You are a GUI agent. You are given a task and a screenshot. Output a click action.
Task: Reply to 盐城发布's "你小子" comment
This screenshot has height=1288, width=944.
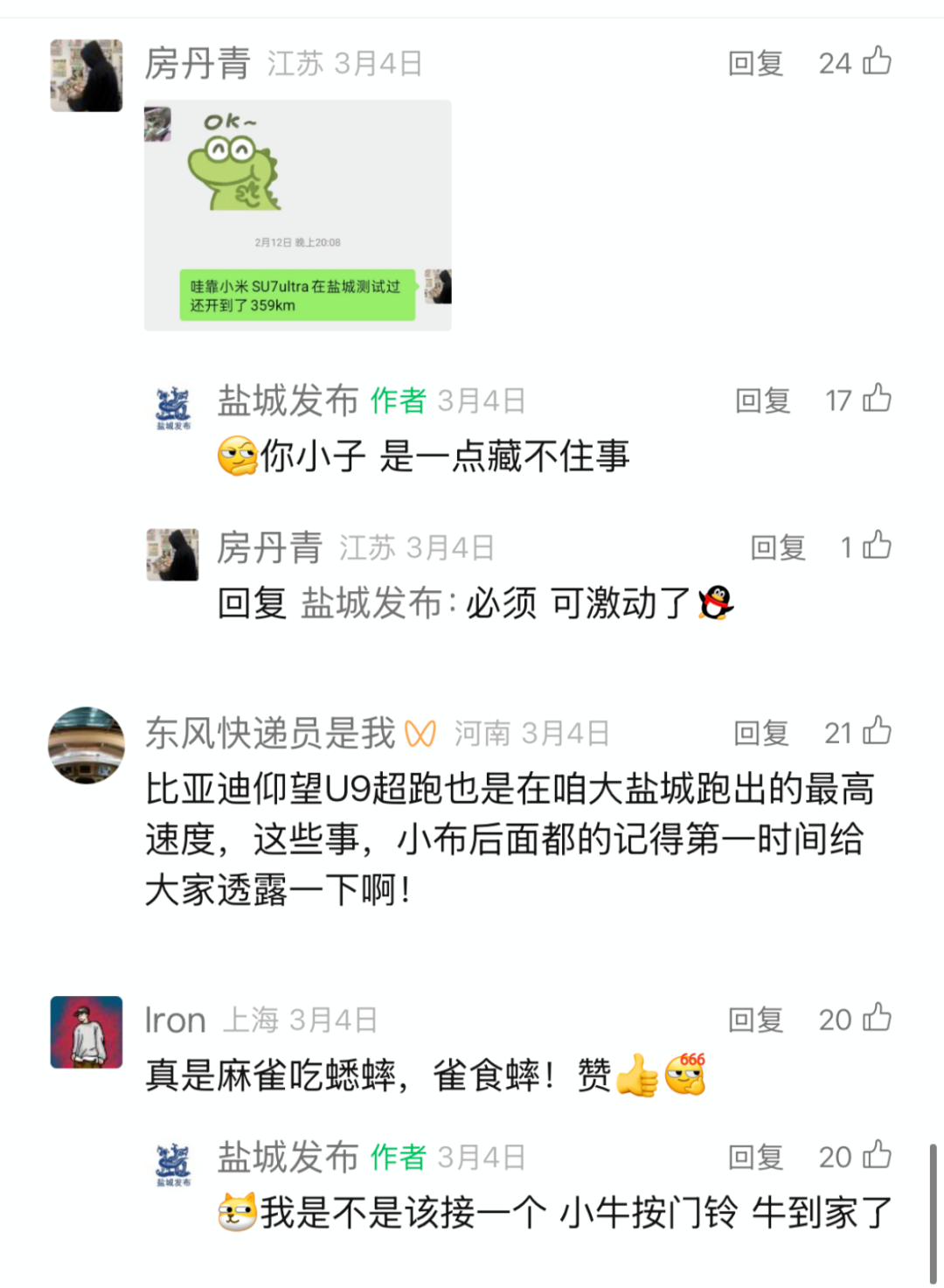click(762, 400)
